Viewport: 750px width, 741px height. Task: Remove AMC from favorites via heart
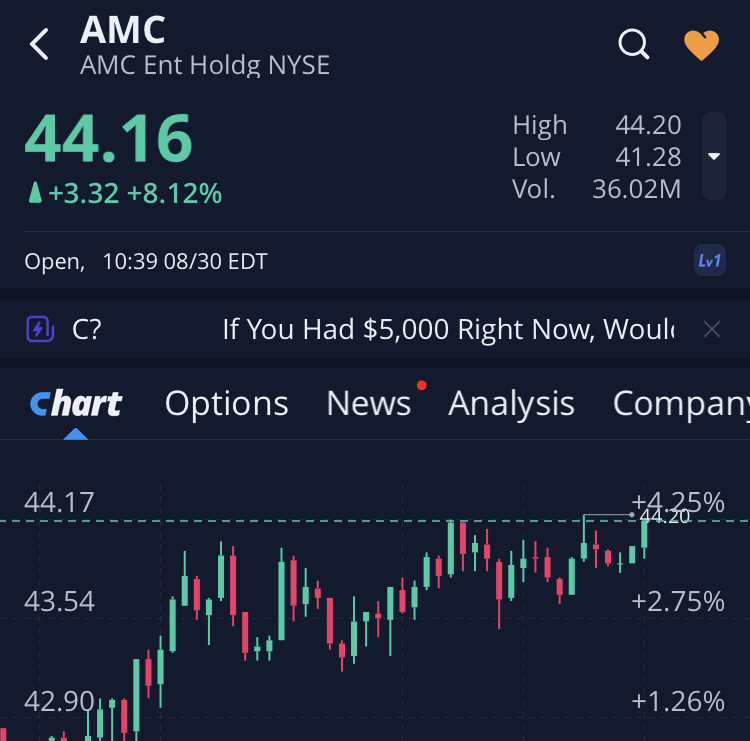click(701, 45)
